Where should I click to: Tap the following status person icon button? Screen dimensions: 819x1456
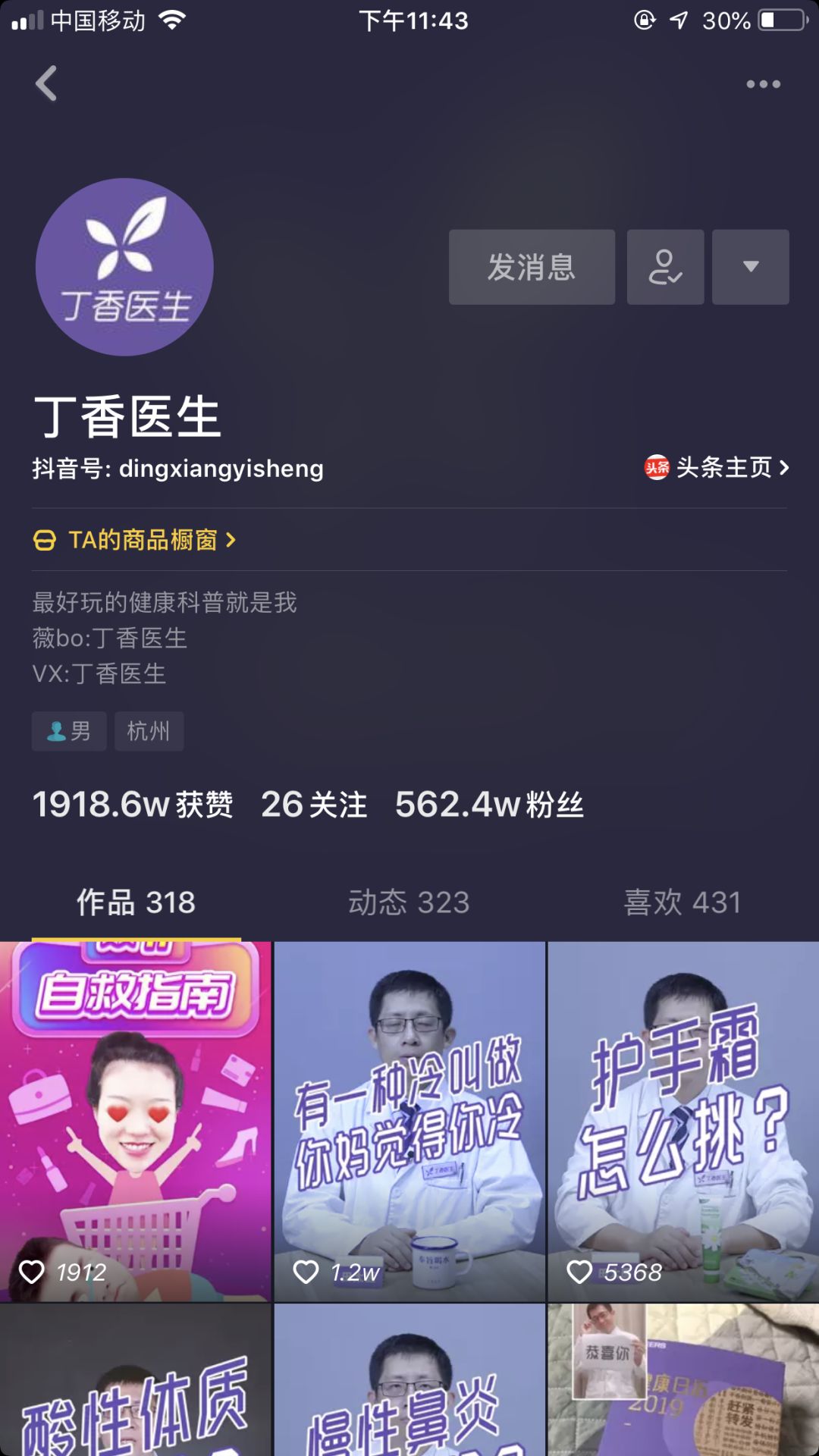click(665, 267)
